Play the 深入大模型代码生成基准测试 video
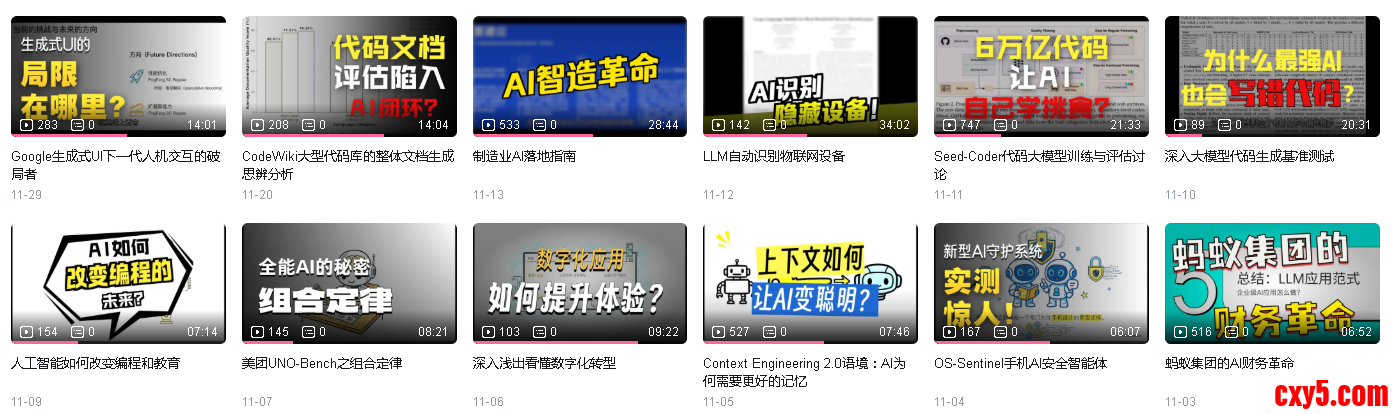This screenshot has width=1393, height=414. click(x=1272, y=75)
